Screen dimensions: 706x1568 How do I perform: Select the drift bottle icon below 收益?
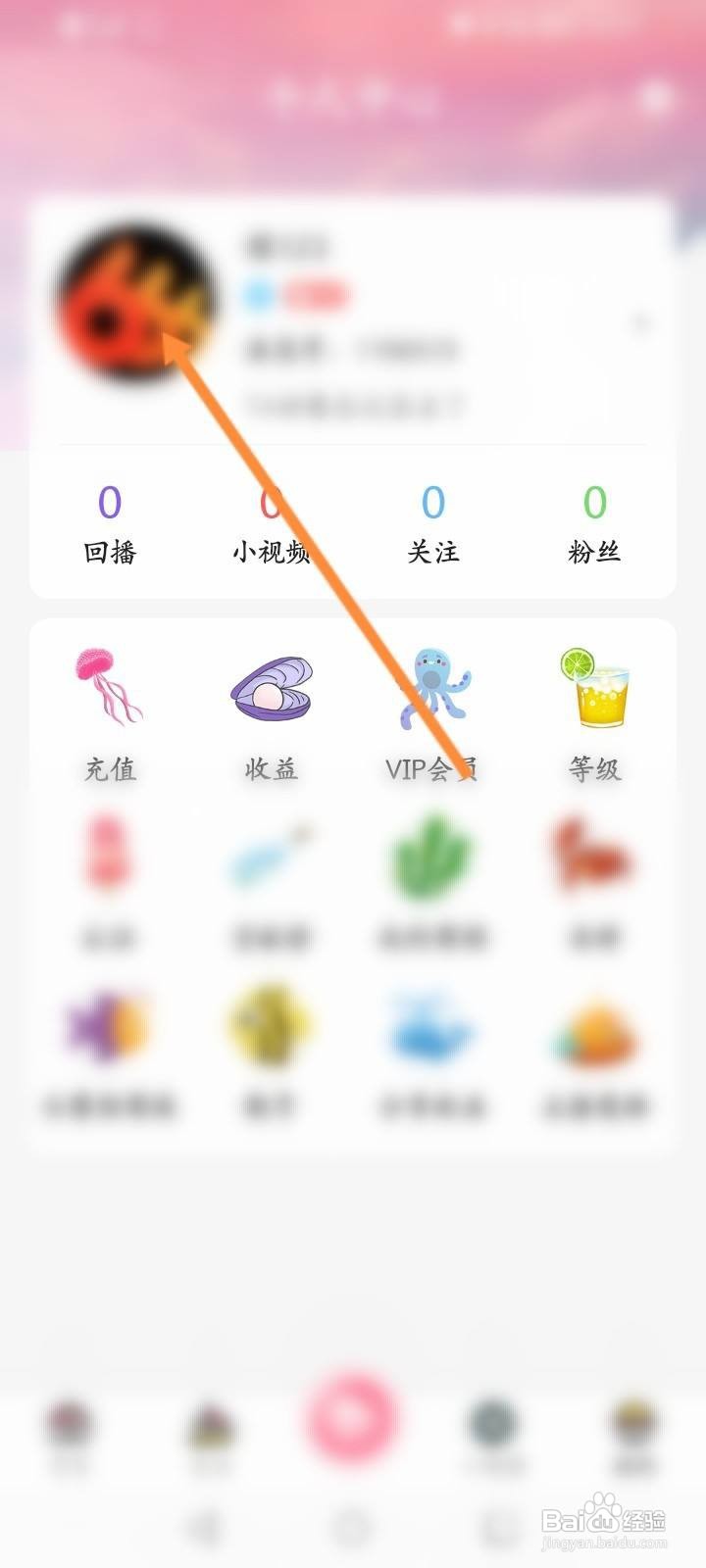coord(270,855)
